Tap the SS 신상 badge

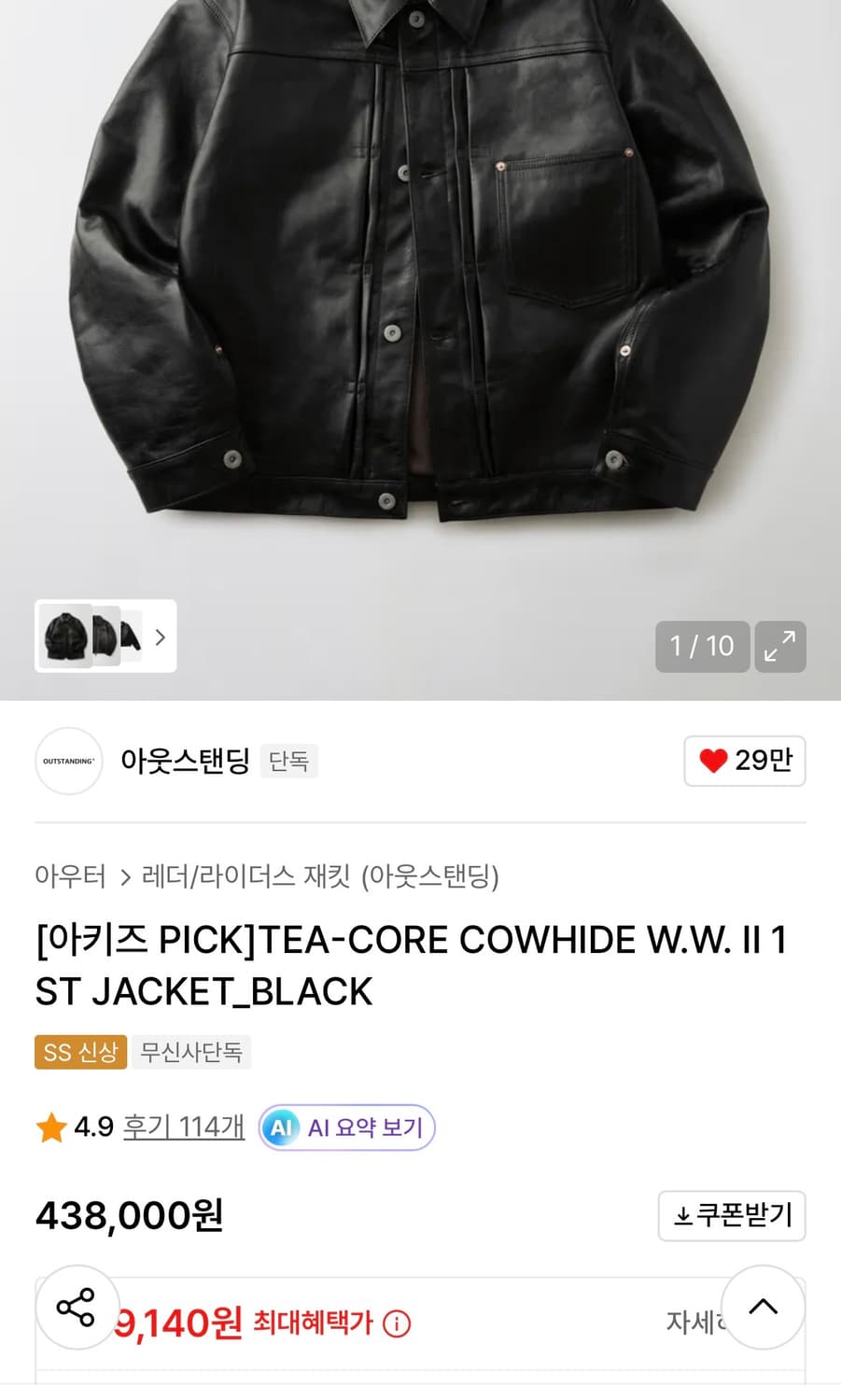click(80, 1052)
